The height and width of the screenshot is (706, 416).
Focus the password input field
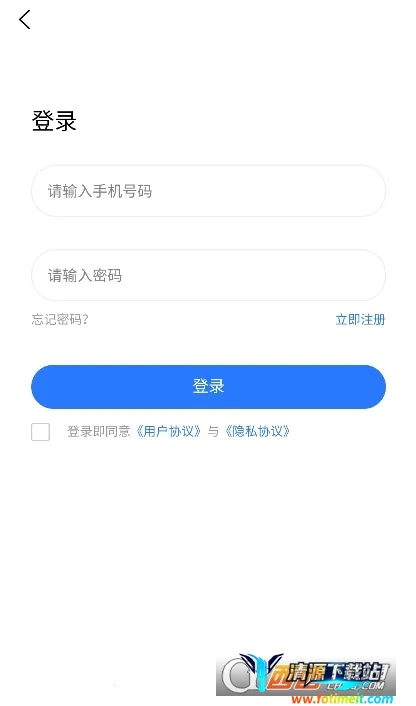[x=208, y=275]
